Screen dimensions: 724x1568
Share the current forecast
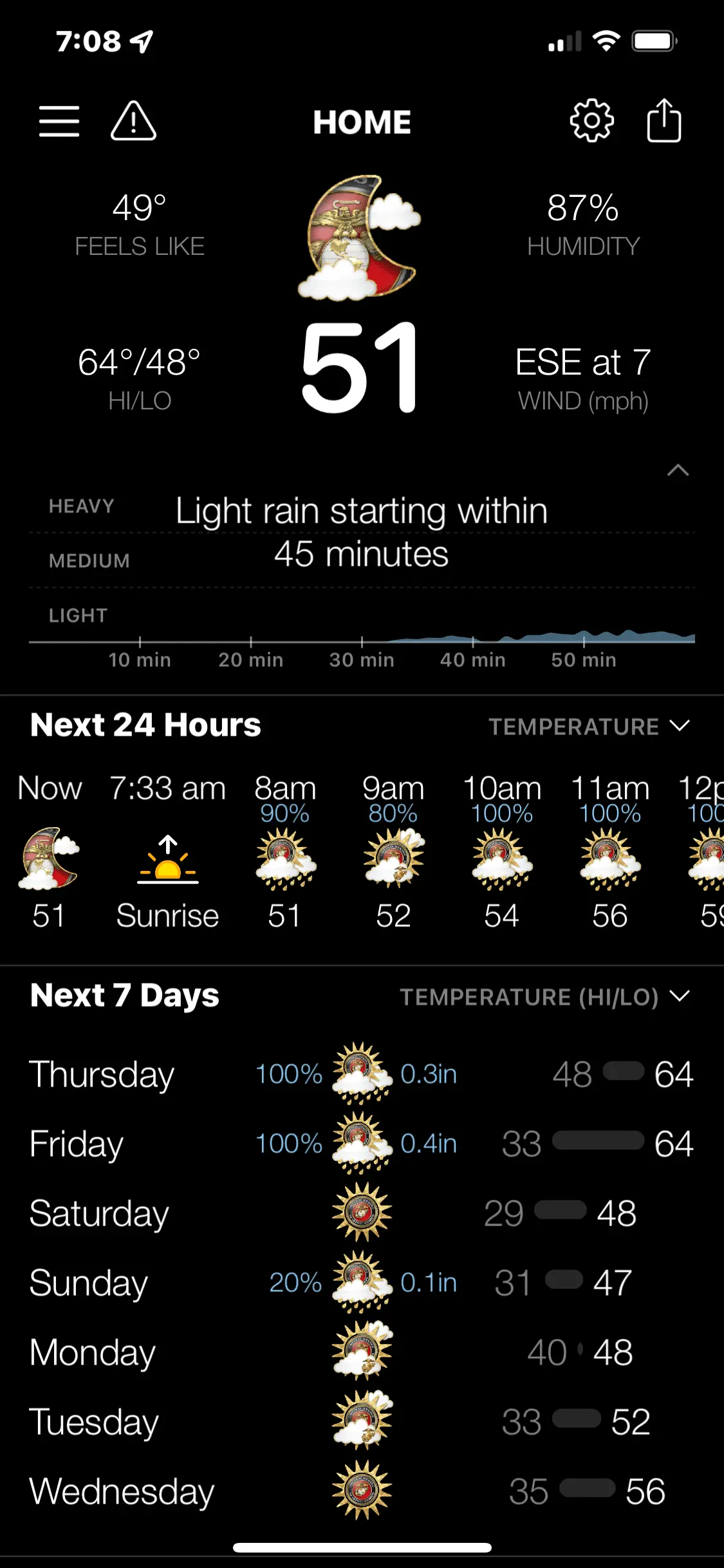pyautogui.click(x=664, y=121)
